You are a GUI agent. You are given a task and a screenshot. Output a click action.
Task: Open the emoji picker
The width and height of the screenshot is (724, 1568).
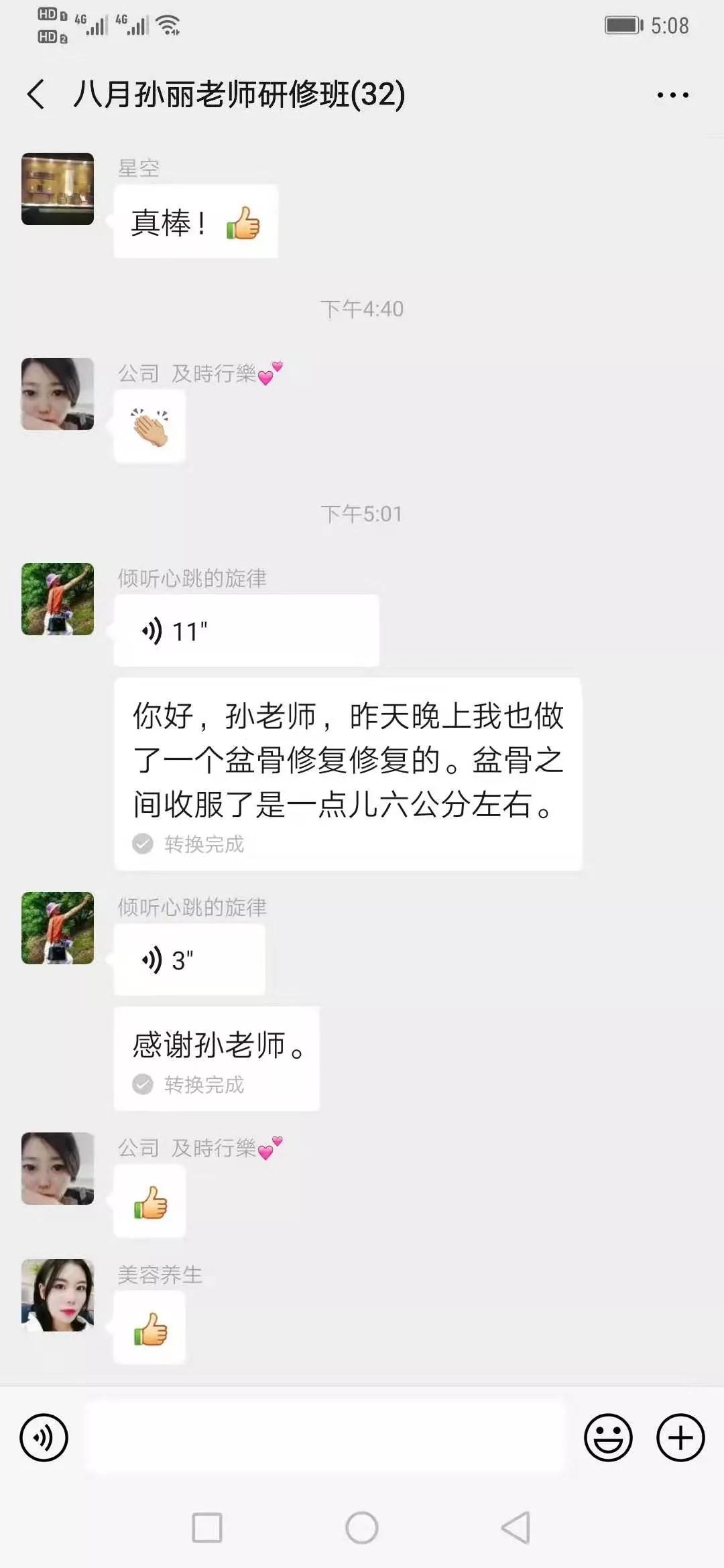click(608, 1437)
